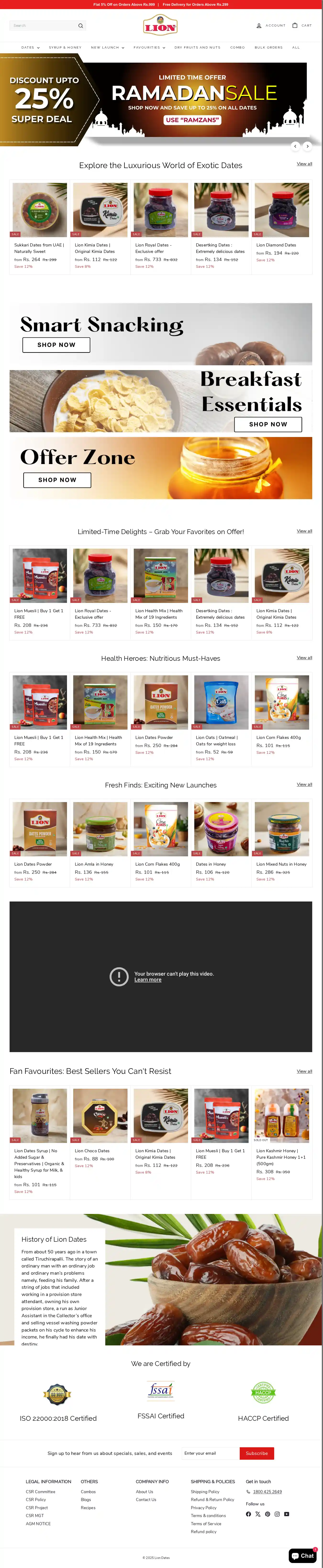Open the Combo navigation link
The height and width of the screenshot is (1568, 323).
click(x=238, y=48)
